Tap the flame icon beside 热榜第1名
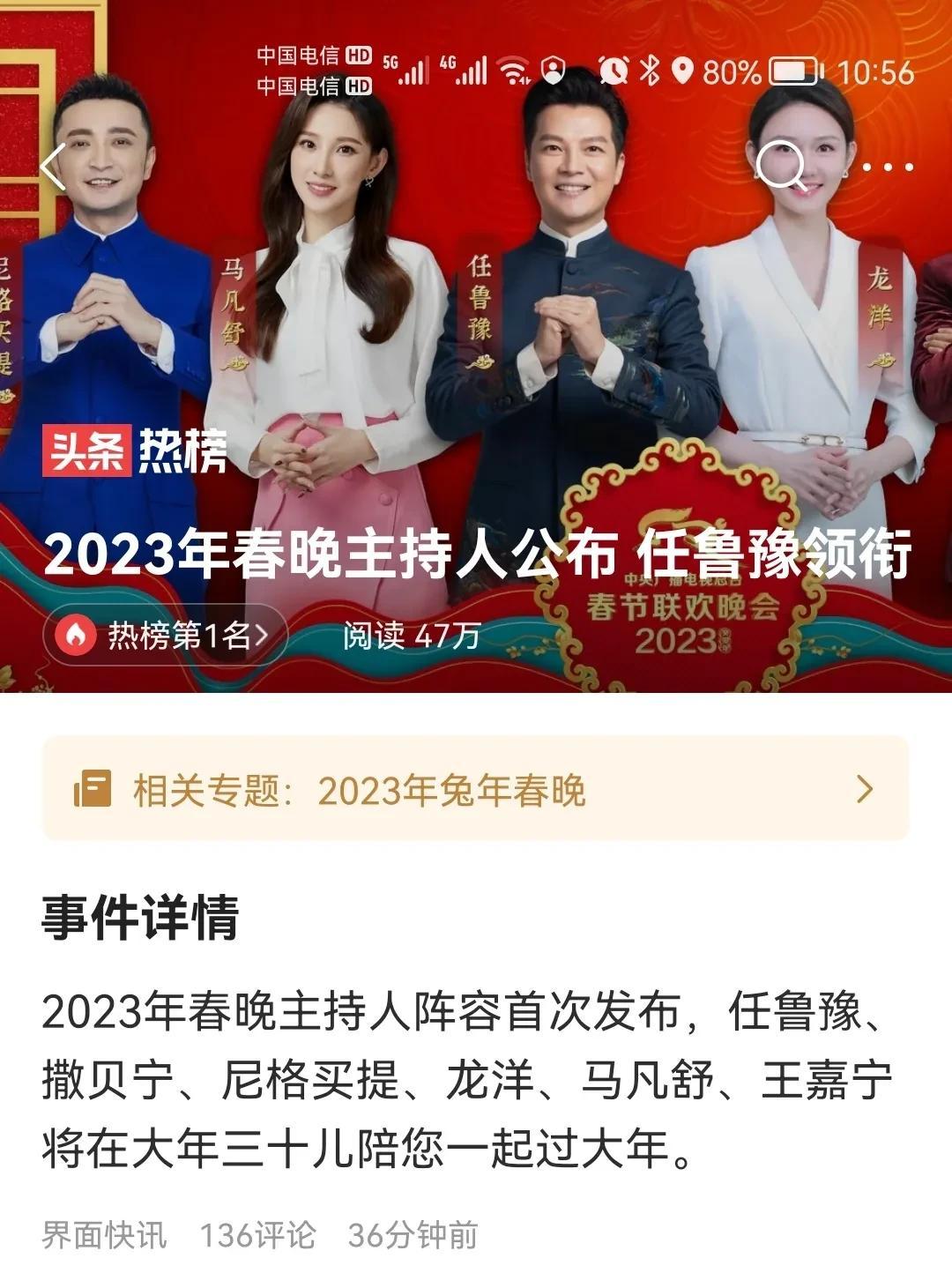Image resolution: width=952 pixels, height=1273 pixels. [78, 634]
